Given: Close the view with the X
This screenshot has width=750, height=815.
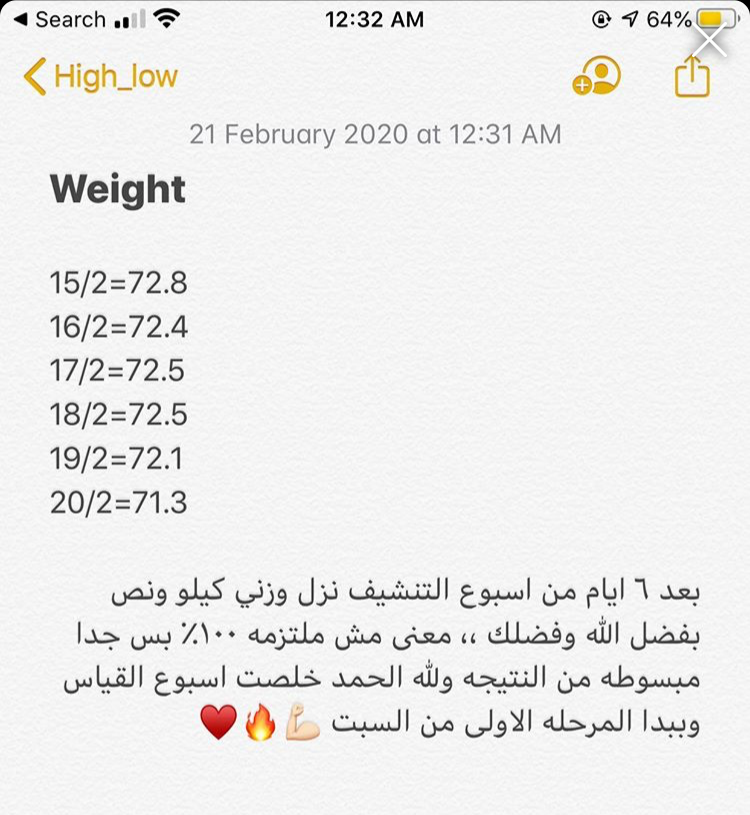Looking at the screenshot, I should tap(712, 39).
